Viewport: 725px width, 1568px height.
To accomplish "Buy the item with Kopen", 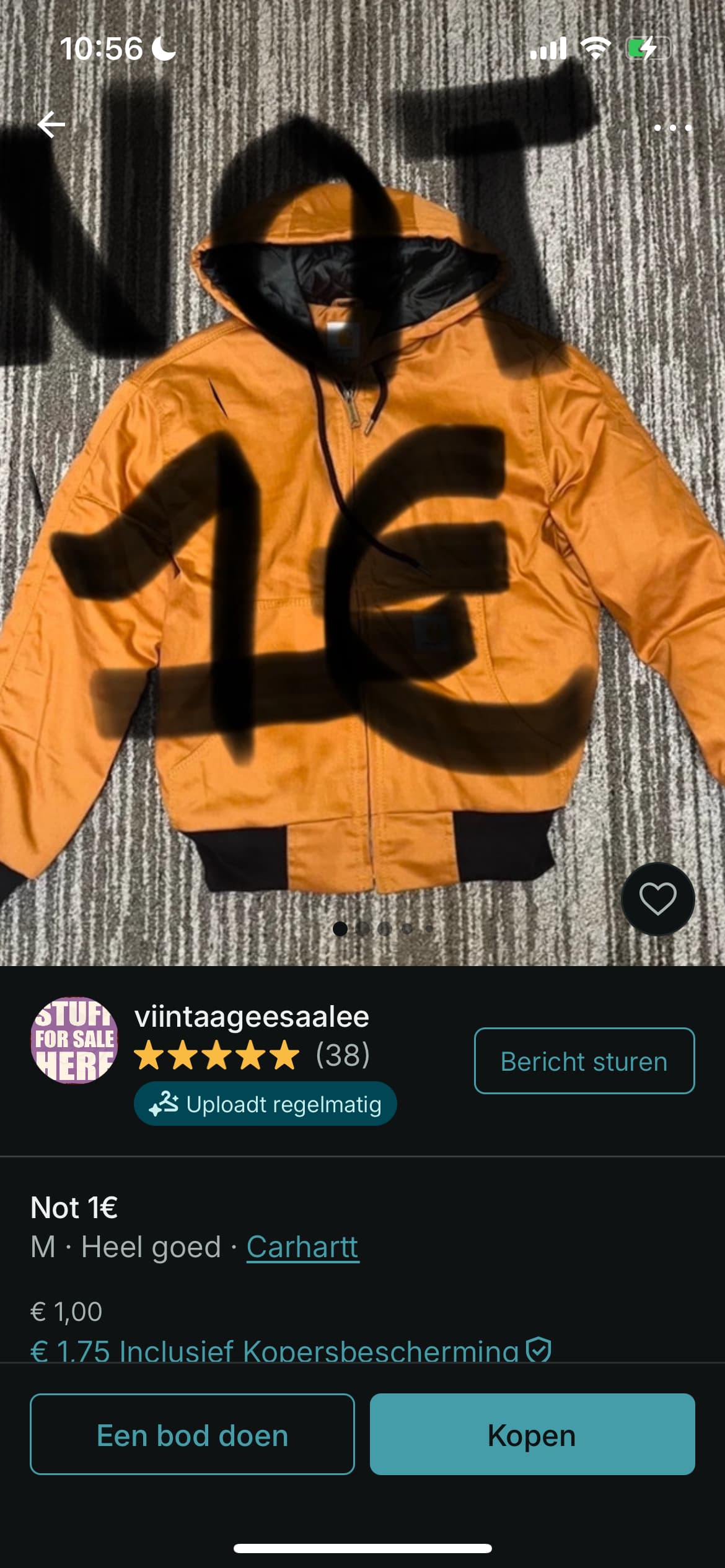I will click(x=532, y=1434).
